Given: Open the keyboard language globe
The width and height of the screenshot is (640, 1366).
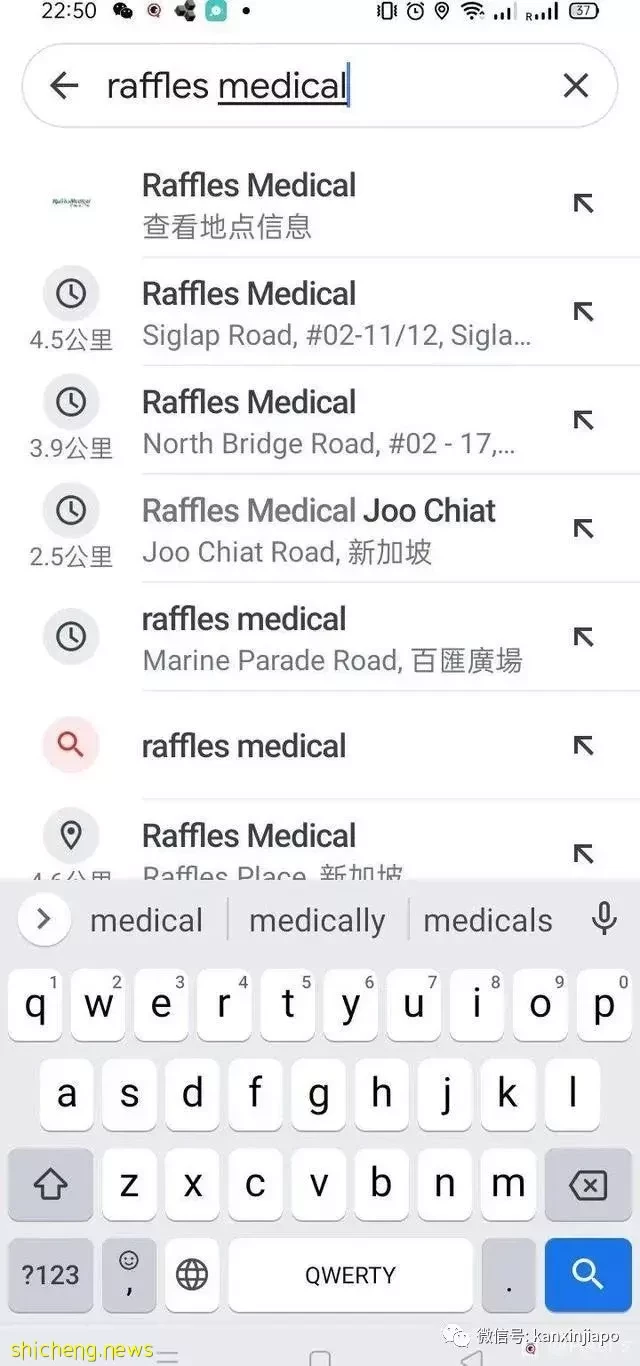Looking at the screenshot, I should click(x=192, y=1274).
